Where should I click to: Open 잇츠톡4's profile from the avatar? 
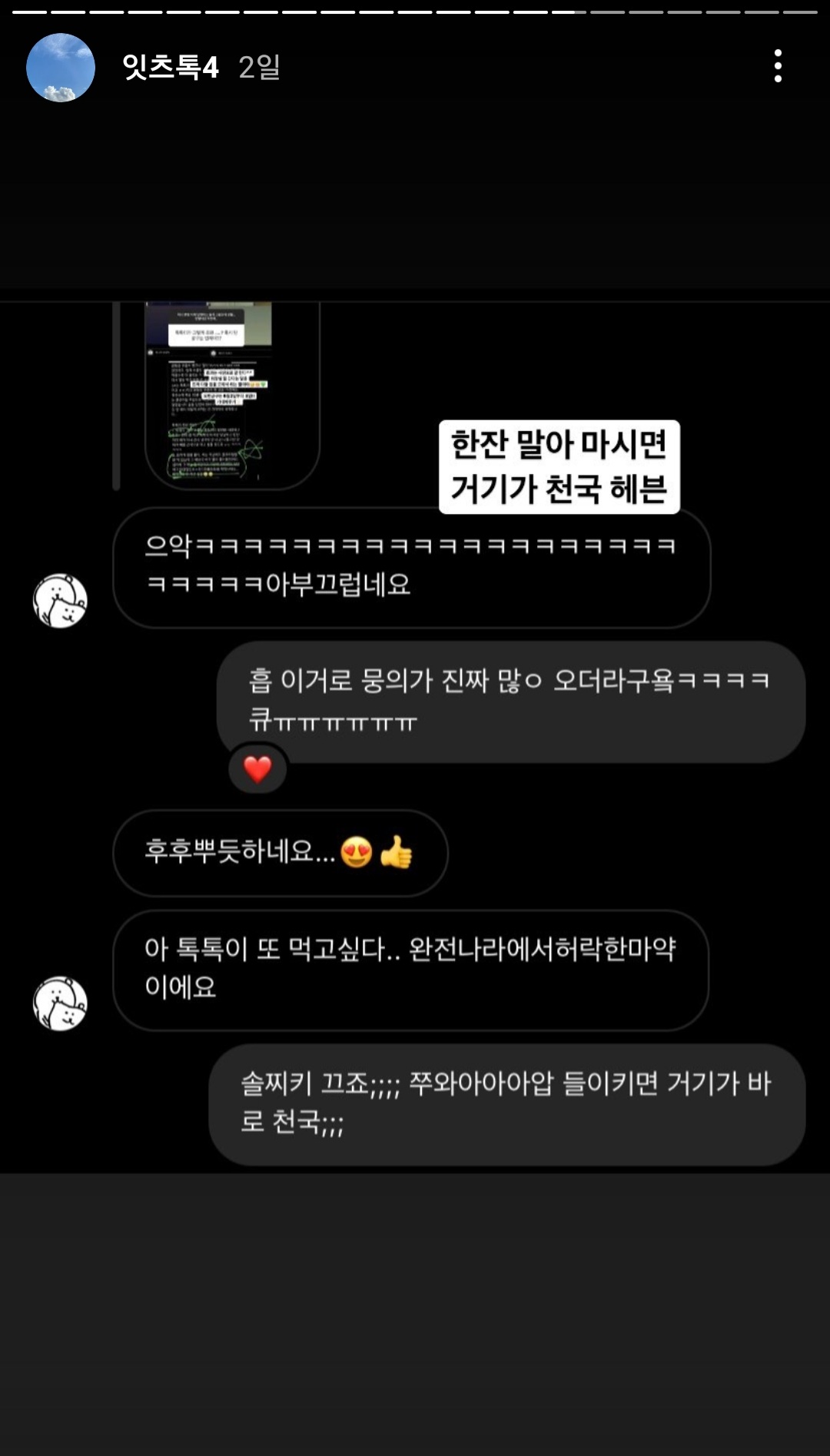click(61, 68)
